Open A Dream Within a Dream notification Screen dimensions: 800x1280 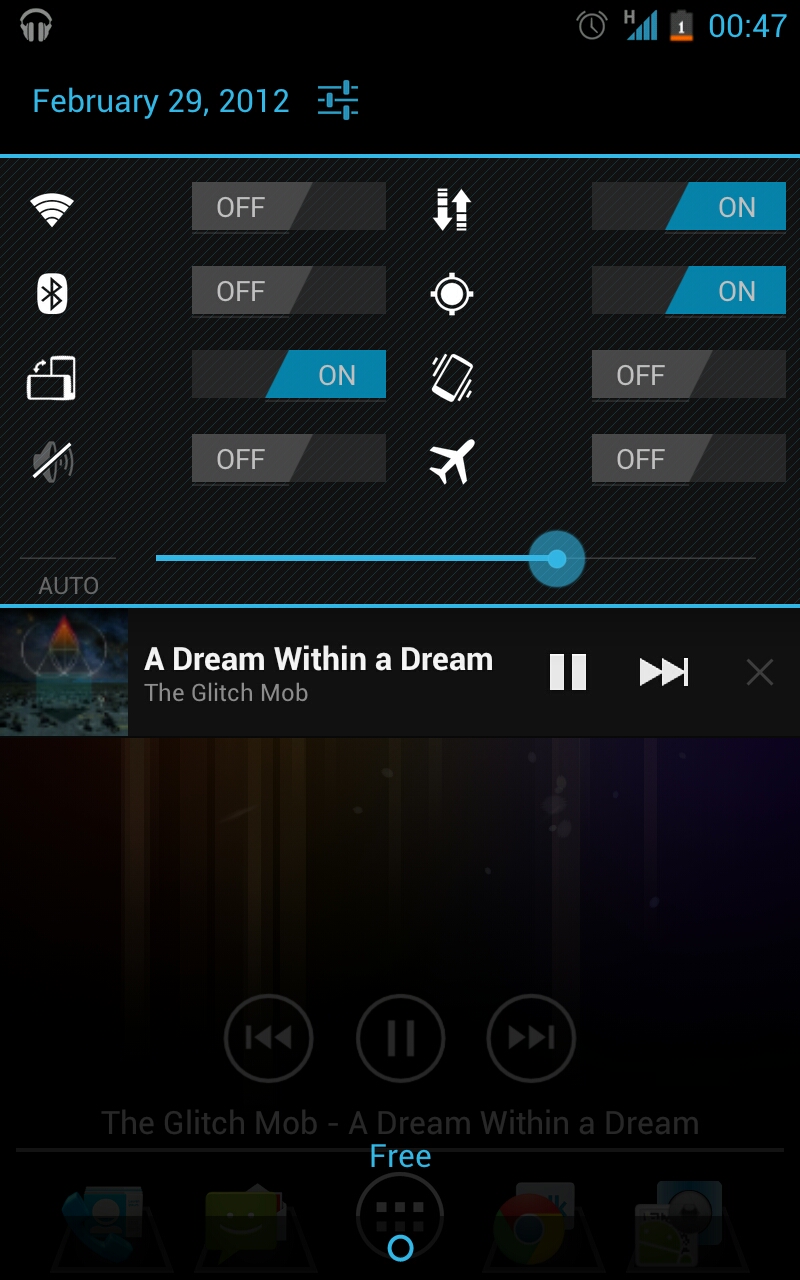[320, 672]
